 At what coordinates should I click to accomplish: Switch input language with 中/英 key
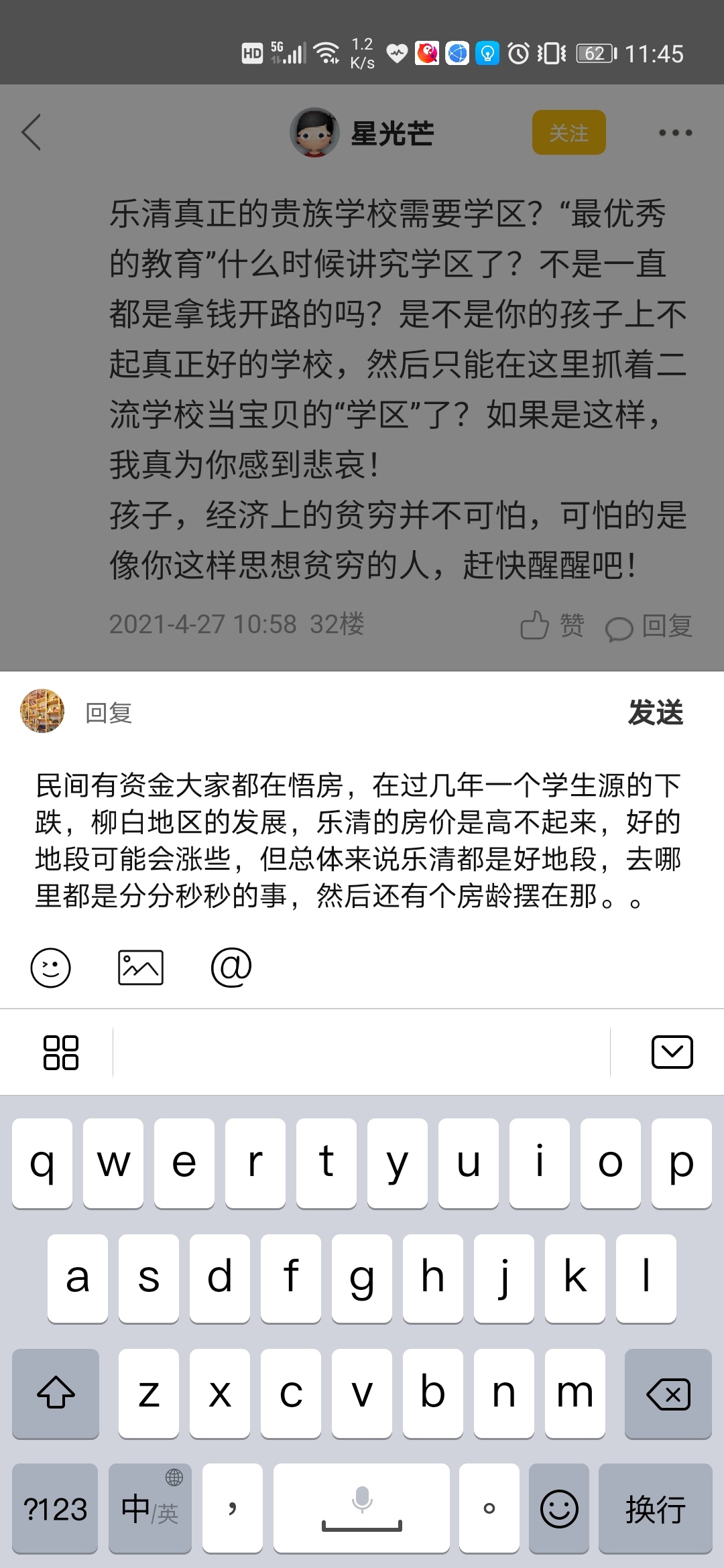pyautogui.click(x=149, y=1509)
